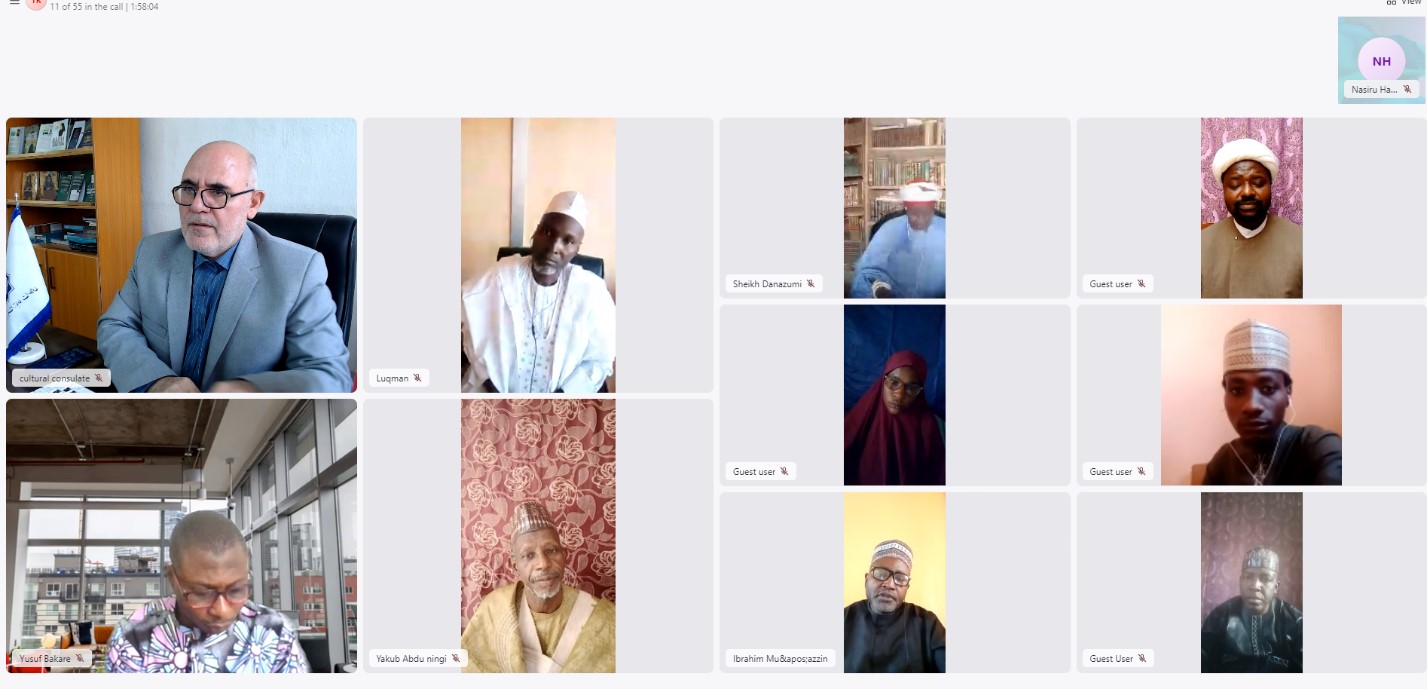Open the Nasiru Ha... participant tile

(x=1381, y=60)
